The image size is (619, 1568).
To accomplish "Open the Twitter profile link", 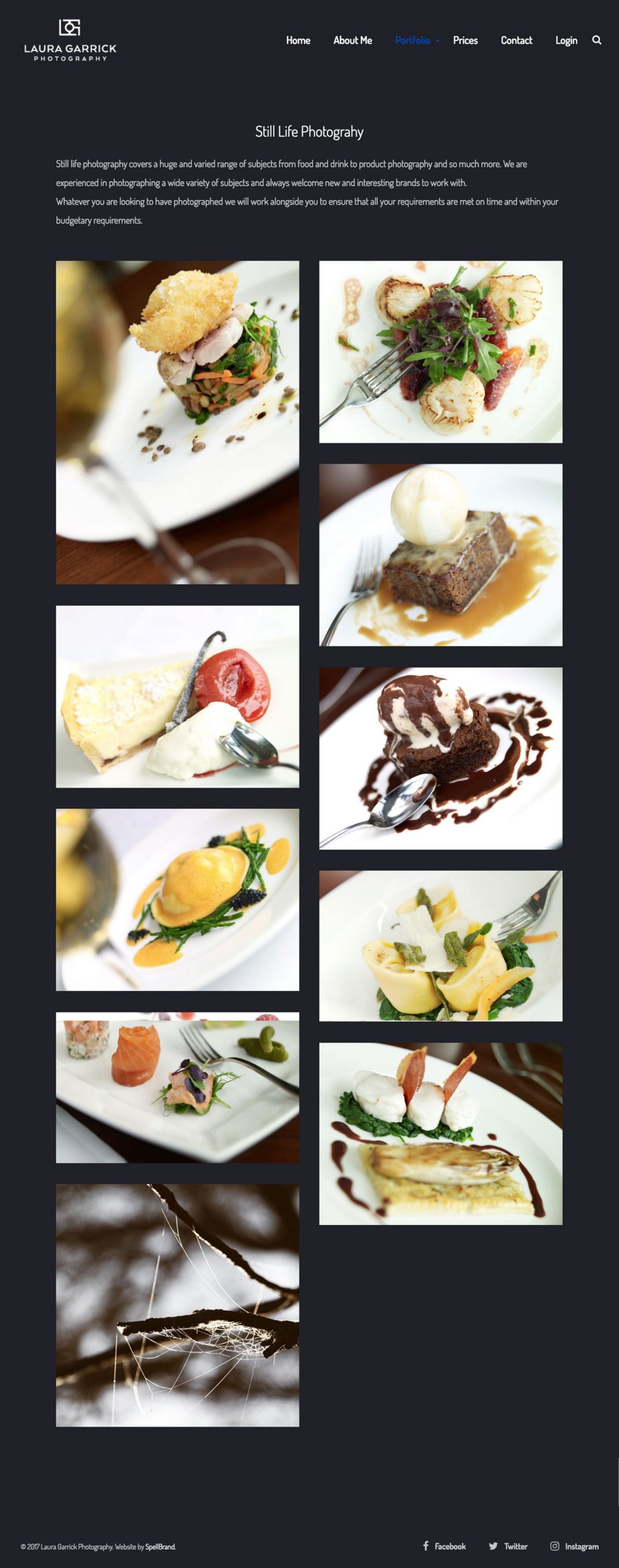I will tap(508, 1547).
